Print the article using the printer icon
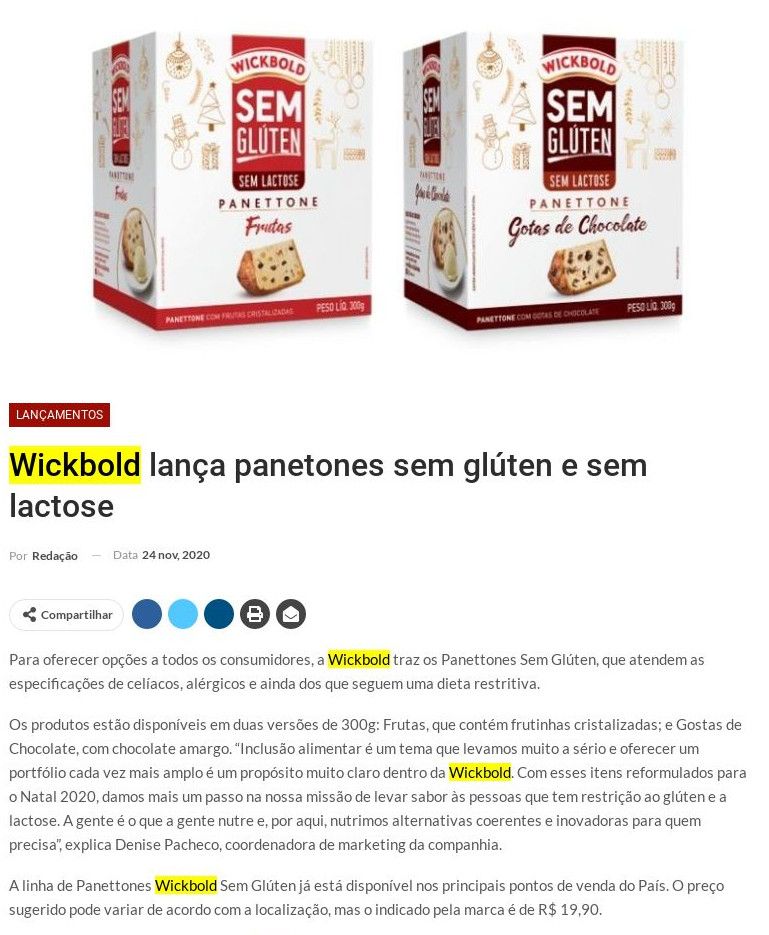 [255, 614]
